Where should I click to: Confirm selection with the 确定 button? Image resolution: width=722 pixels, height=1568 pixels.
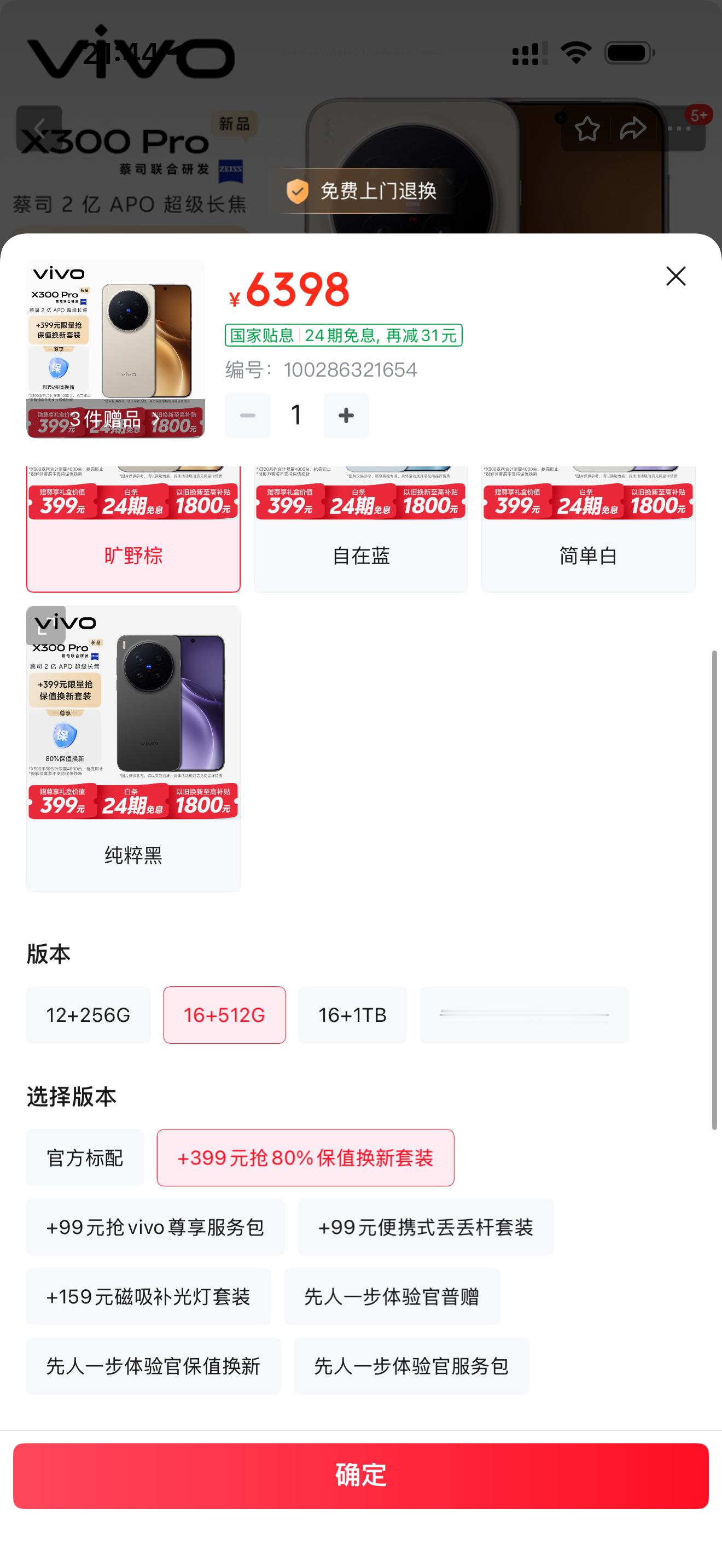[361, 1476]
